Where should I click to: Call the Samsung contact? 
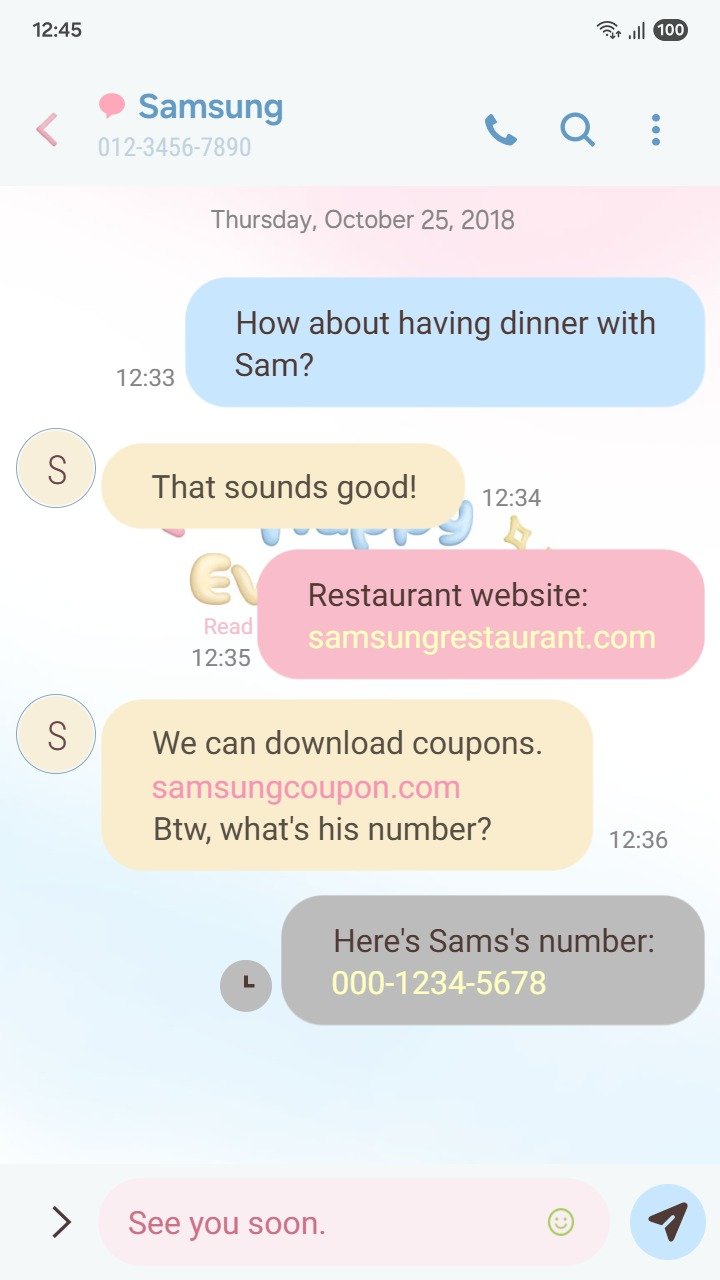[x=500, y=130]
